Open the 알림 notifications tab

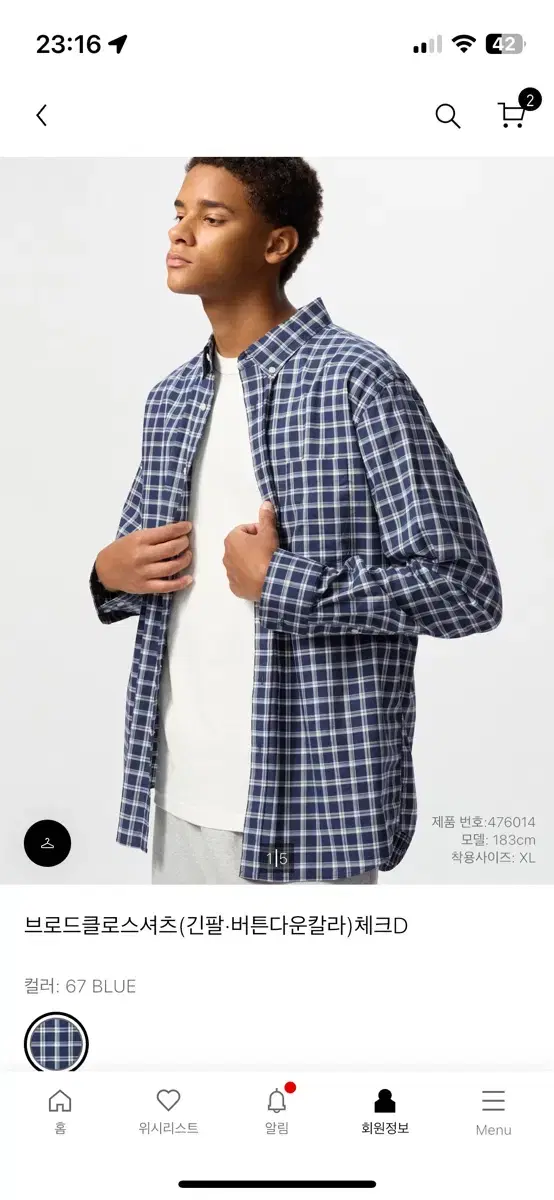point(277,1110)
